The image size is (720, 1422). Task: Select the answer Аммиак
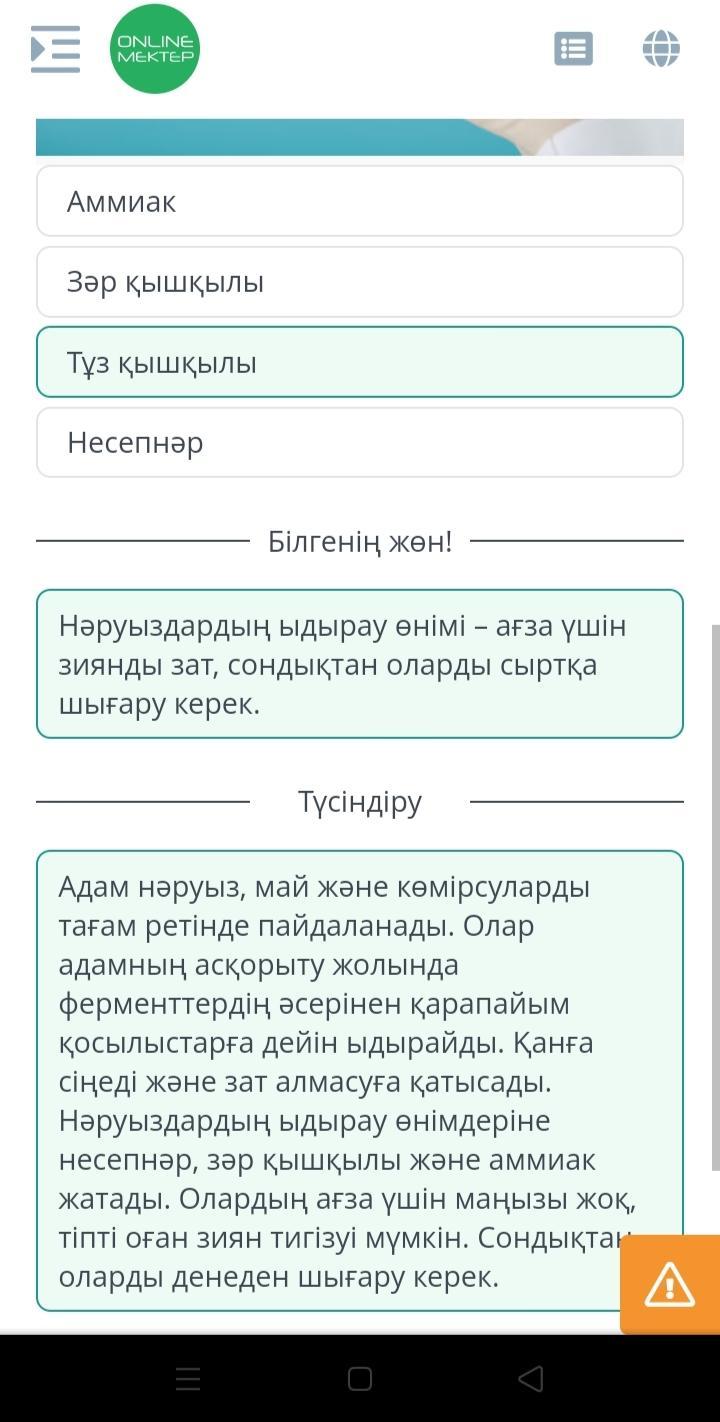(x=360, y=201)
